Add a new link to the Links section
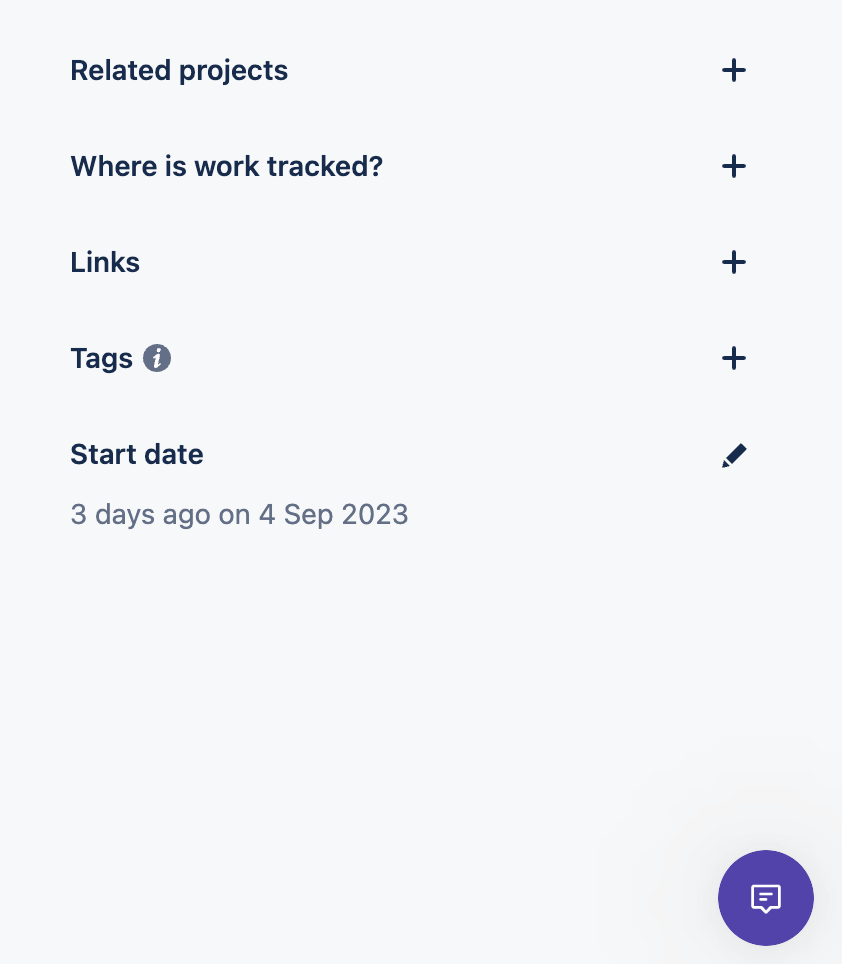The width and height of the screenshot is (842, 964). [734, 262]
